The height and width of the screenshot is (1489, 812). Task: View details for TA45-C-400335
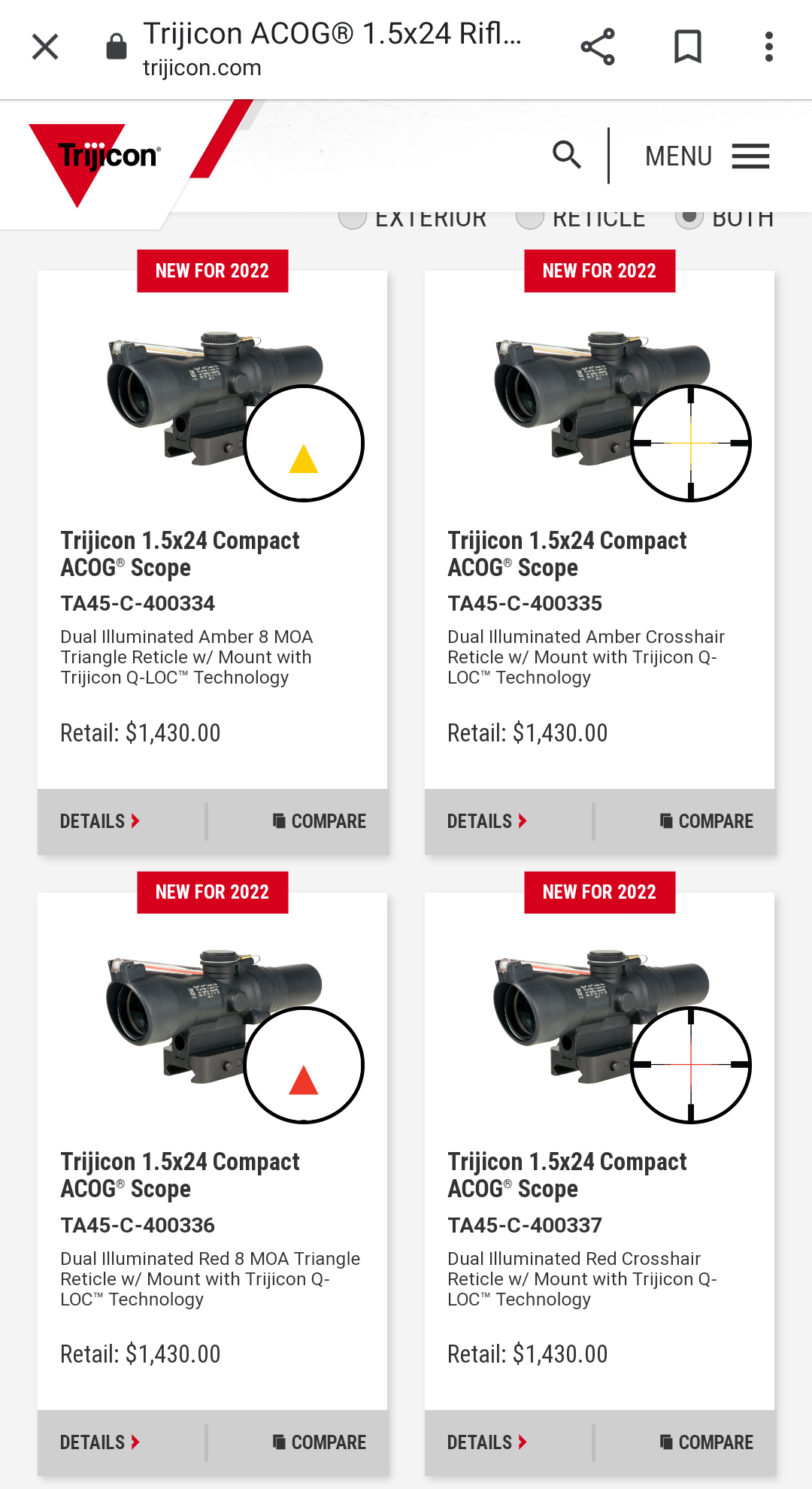[487, 821]
